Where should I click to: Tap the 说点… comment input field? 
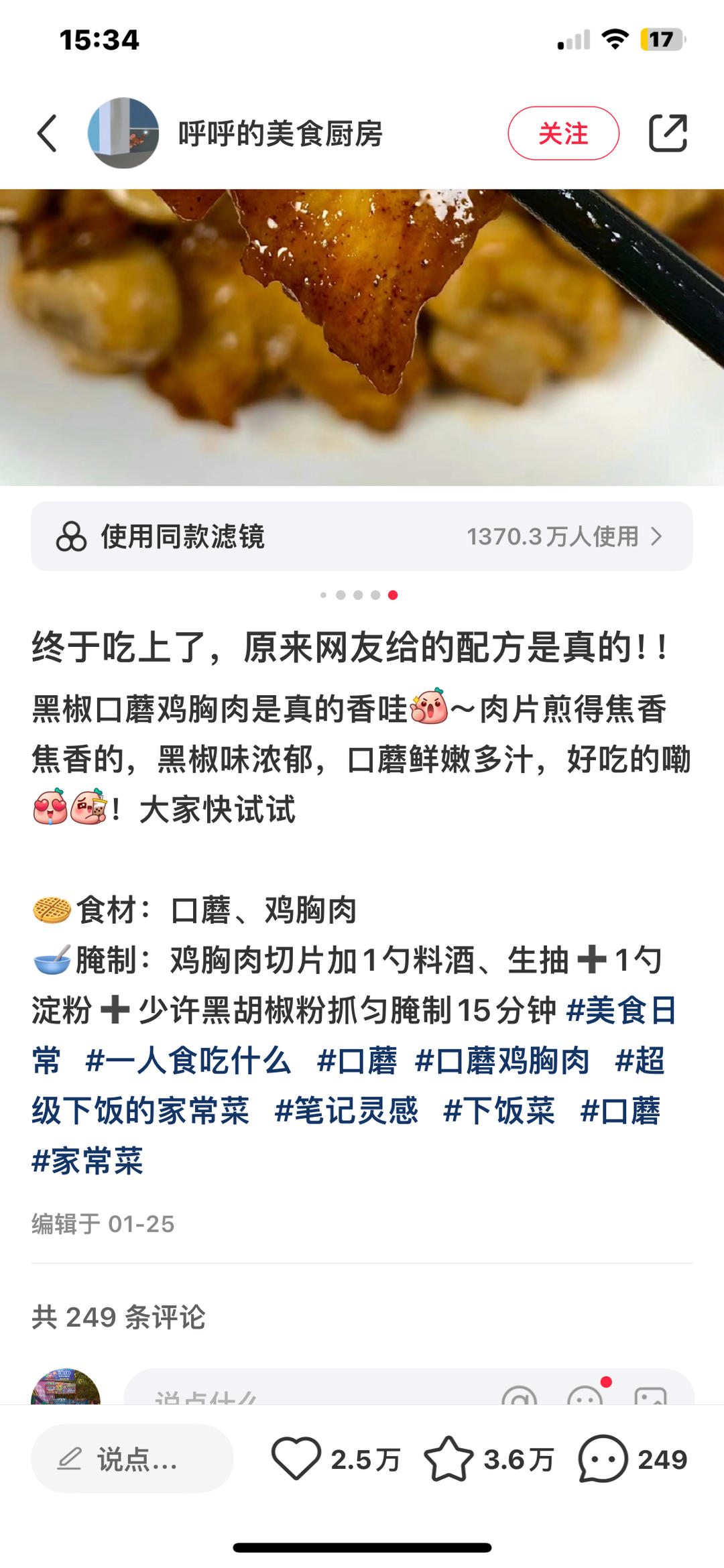(133, 1459)
